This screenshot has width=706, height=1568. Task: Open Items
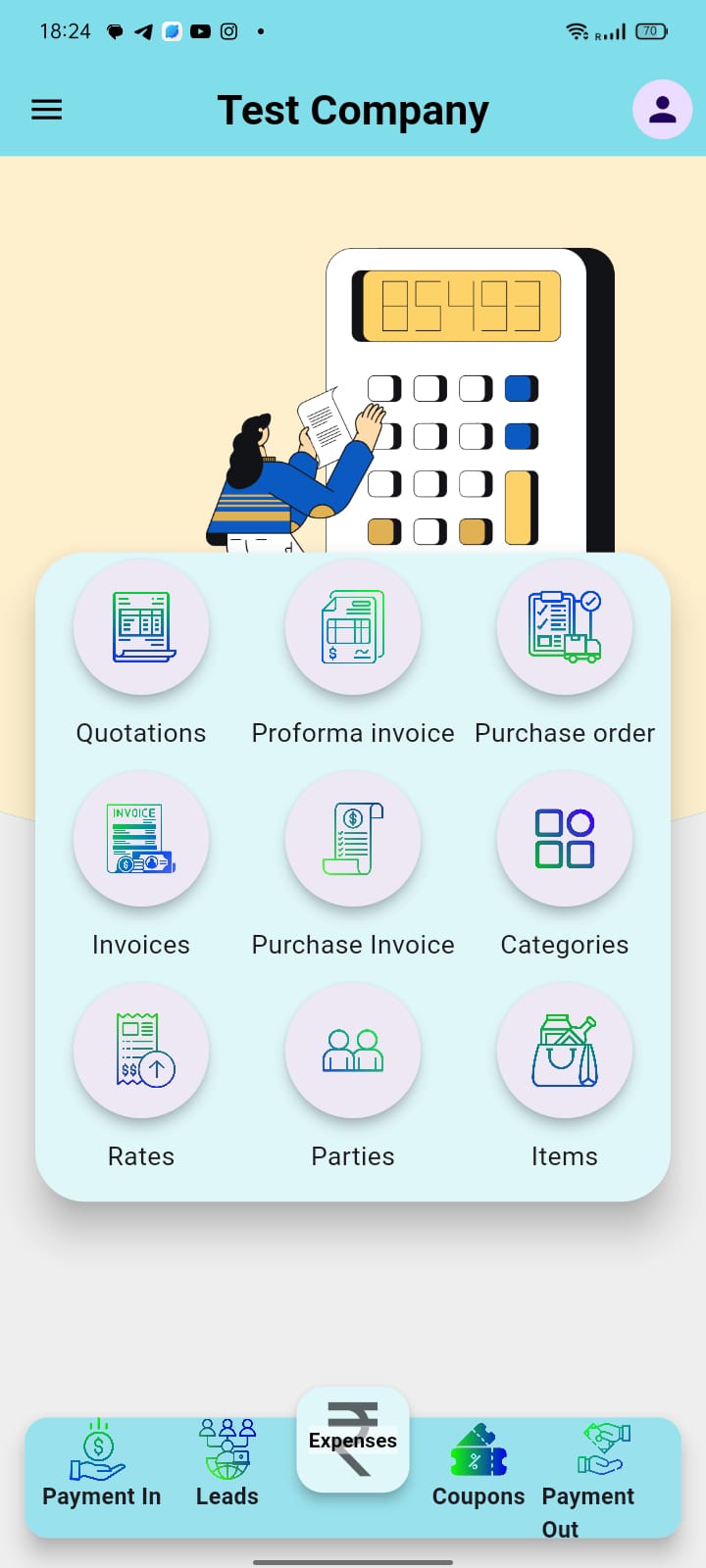tap(565, 1052)
